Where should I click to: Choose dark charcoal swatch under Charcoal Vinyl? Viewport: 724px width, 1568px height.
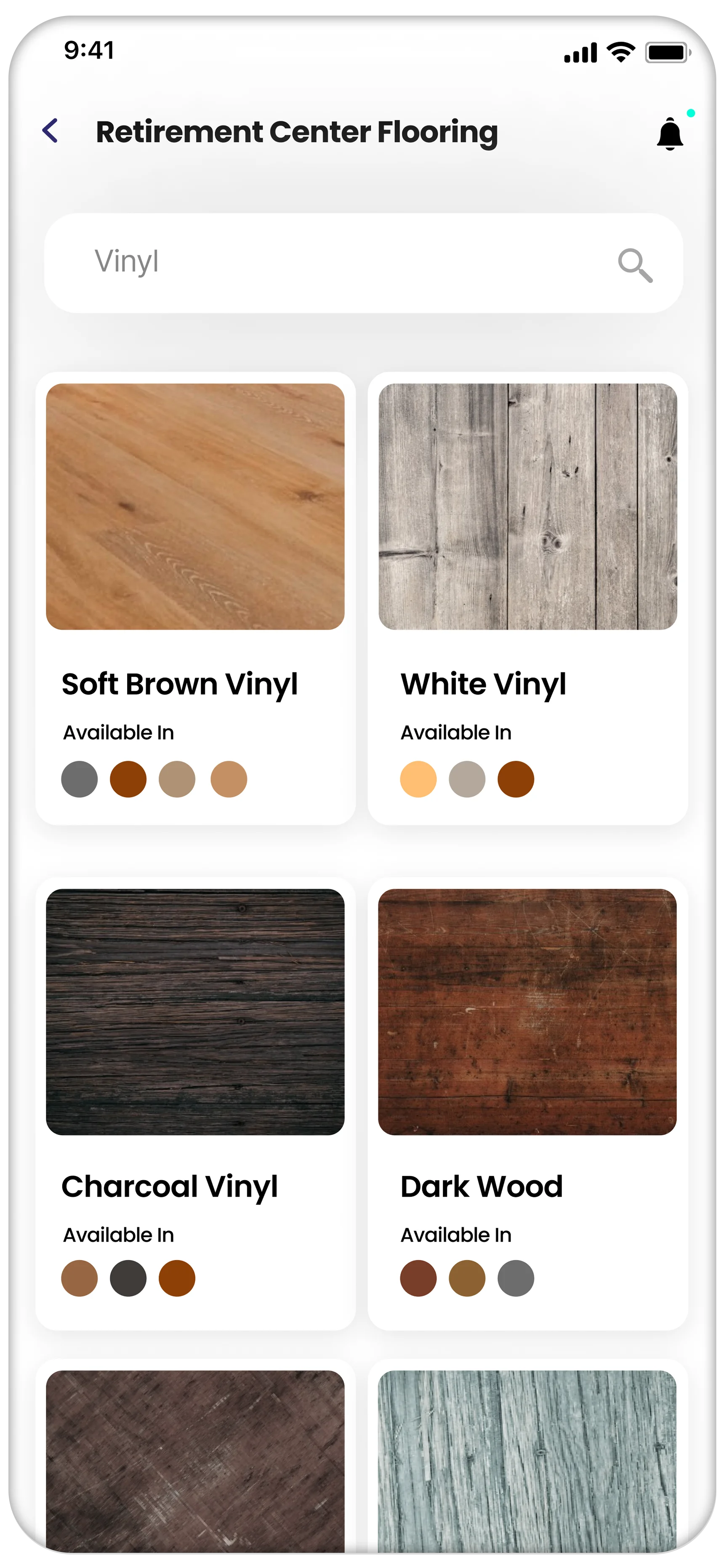(128, 1278)
